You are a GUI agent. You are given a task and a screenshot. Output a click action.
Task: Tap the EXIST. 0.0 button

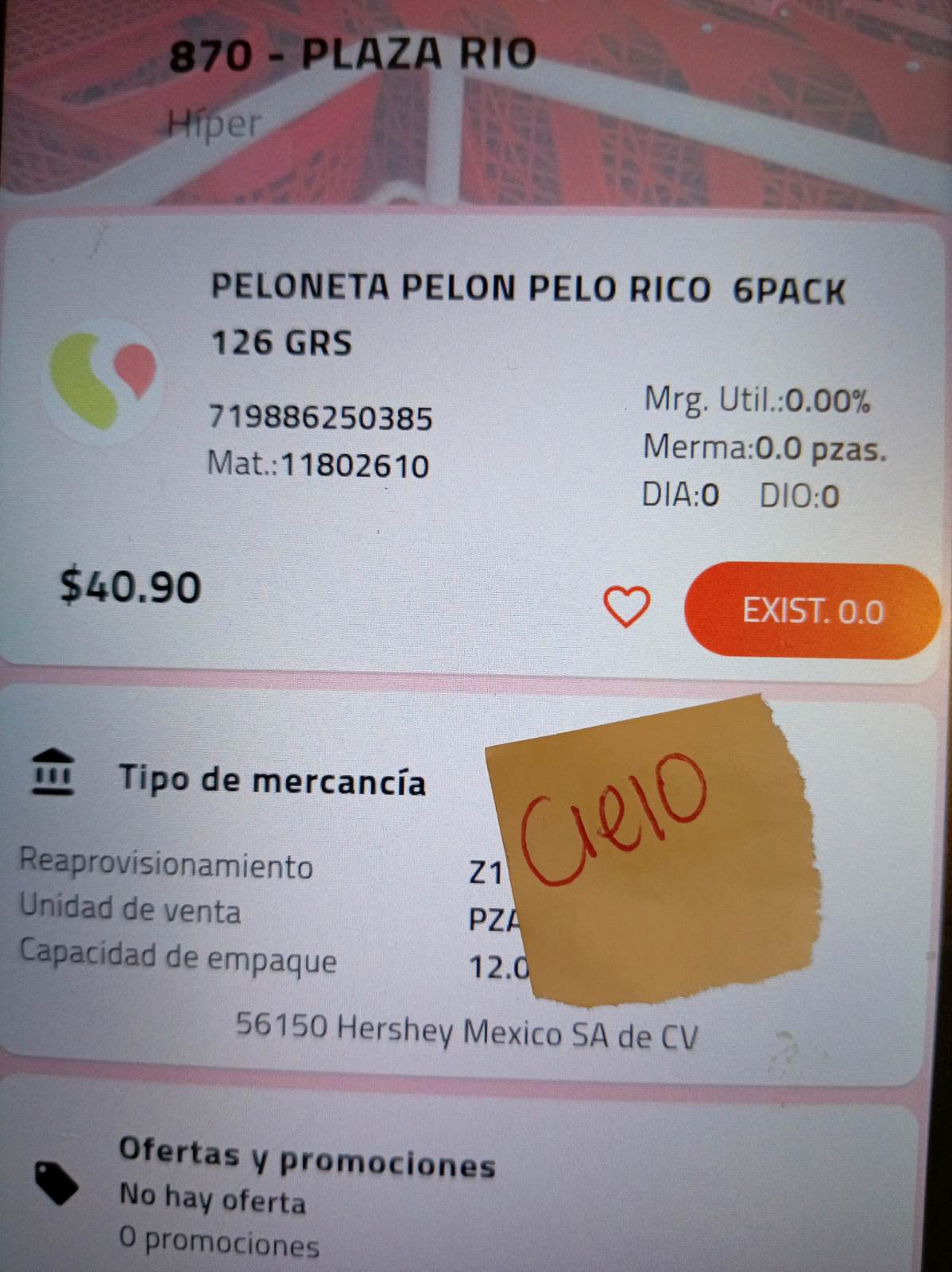tap(812, 611)
